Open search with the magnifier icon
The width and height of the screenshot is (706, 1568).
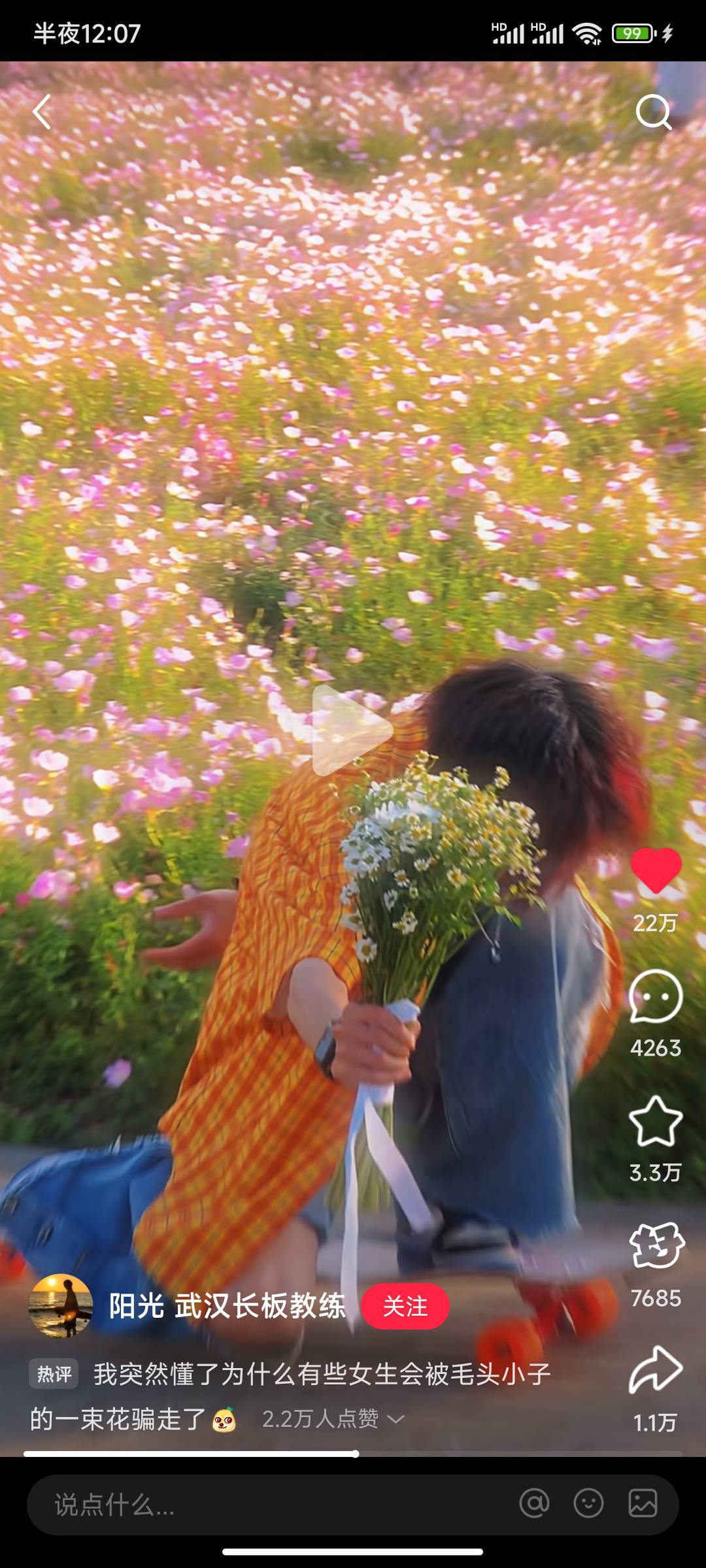653,112
